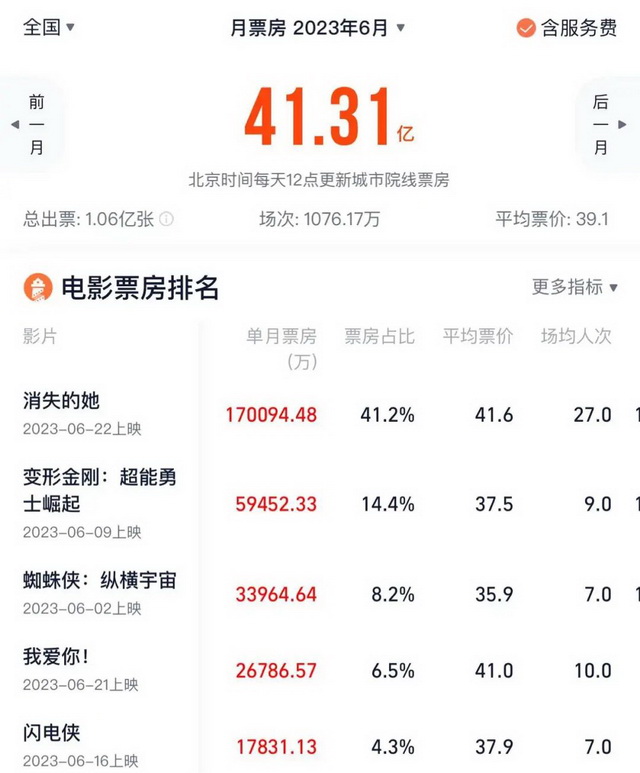Open details for 消失的她
640x773 pixels.
point(62,401)
